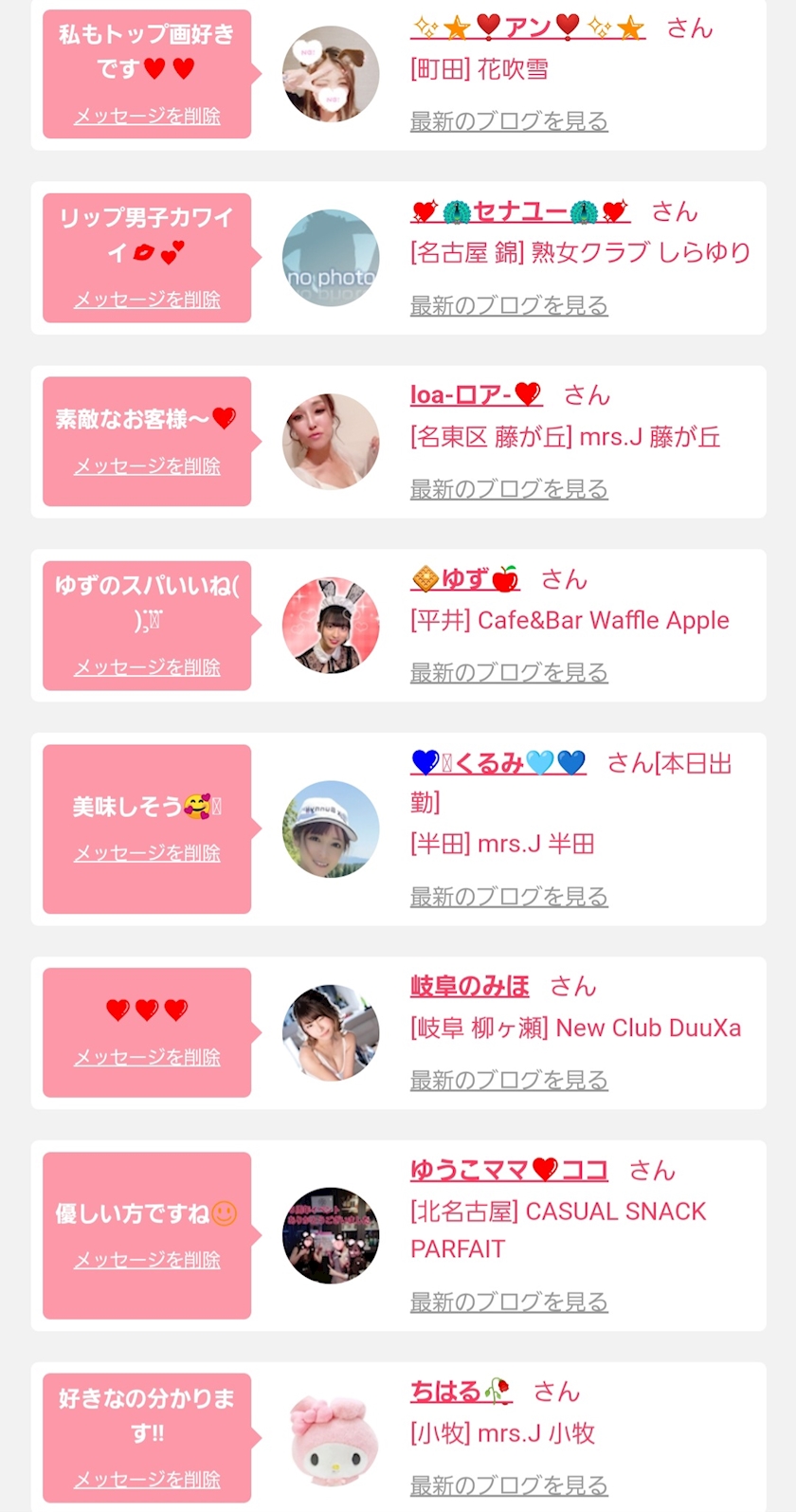Open ちはる's profile name link

pyautogui.click(x=460, y=1392)
